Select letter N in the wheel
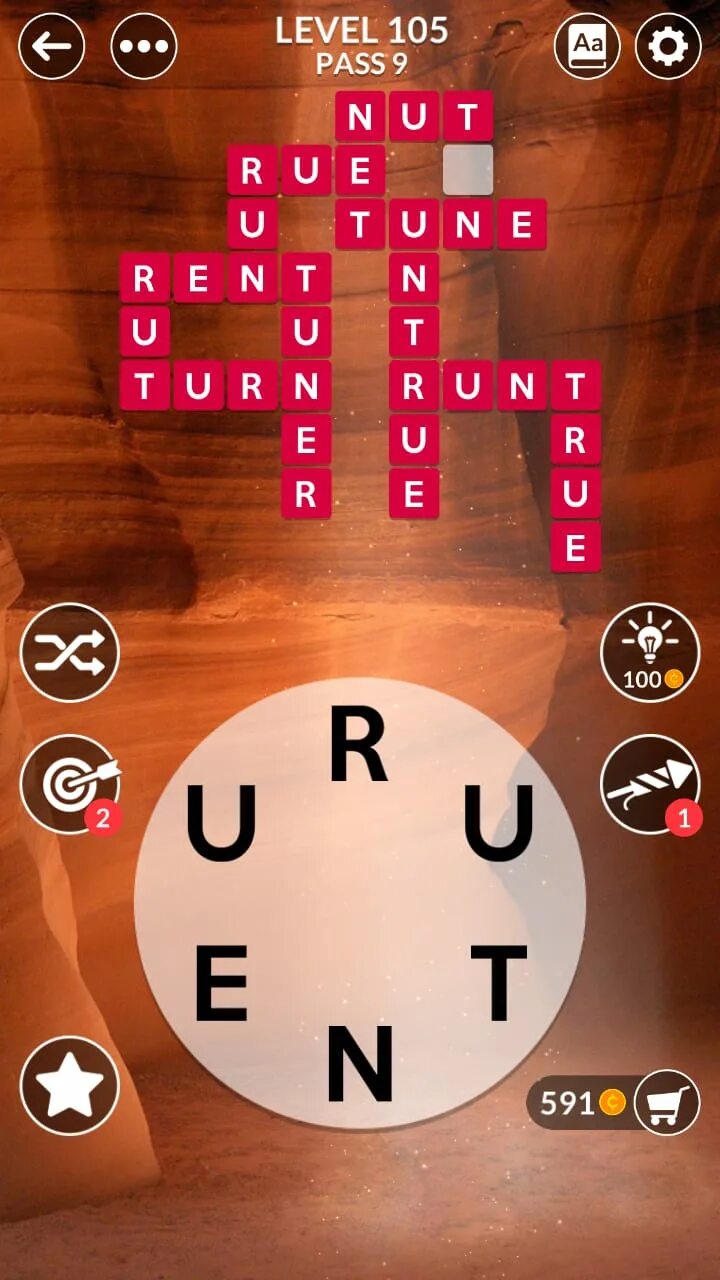Image resolution: width=720 pixels, height=1280 pixels. tap(360, 1062)
